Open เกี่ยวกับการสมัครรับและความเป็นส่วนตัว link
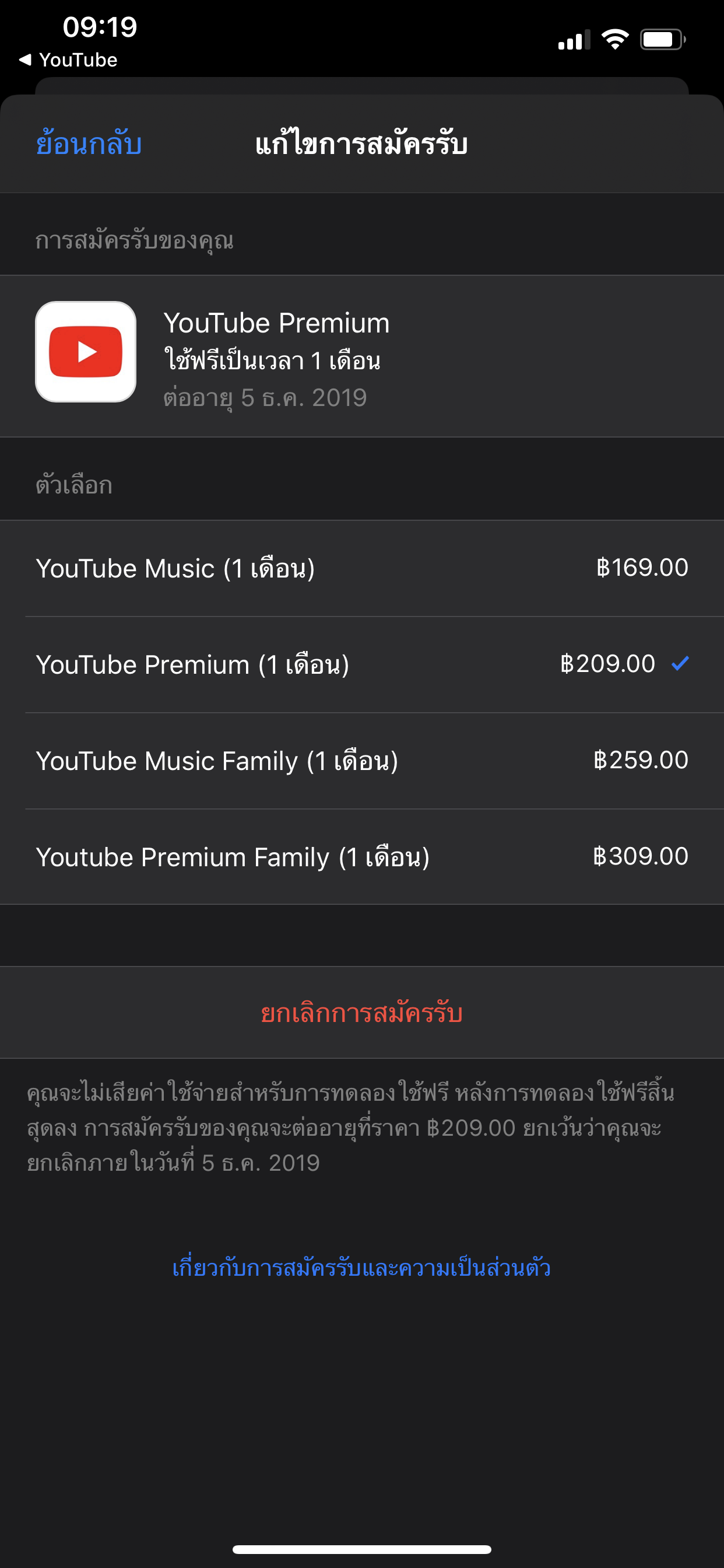The image size is (724, 1568). [361, 1268]
